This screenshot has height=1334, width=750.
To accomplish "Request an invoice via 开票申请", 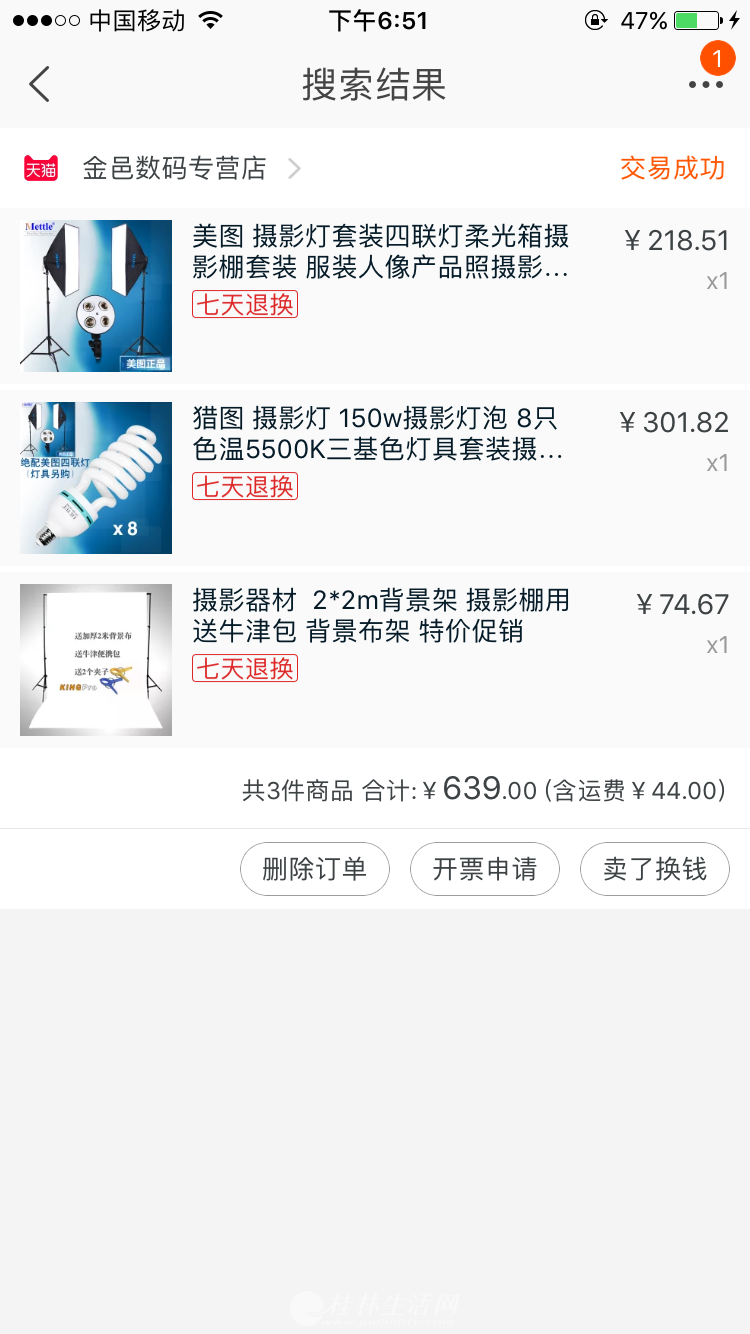I will (484, 869).
